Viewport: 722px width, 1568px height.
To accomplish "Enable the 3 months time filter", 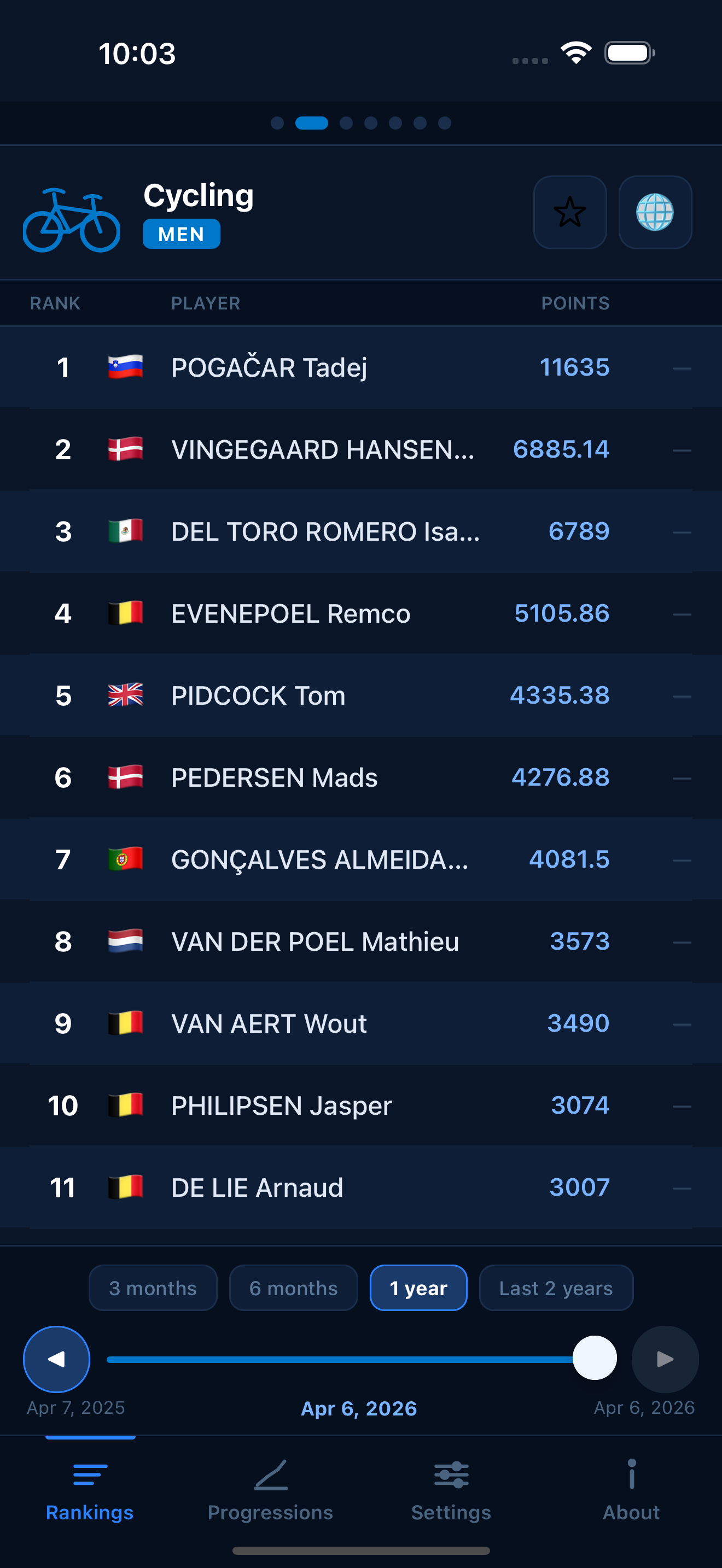I will click(x=153, y=1288).
